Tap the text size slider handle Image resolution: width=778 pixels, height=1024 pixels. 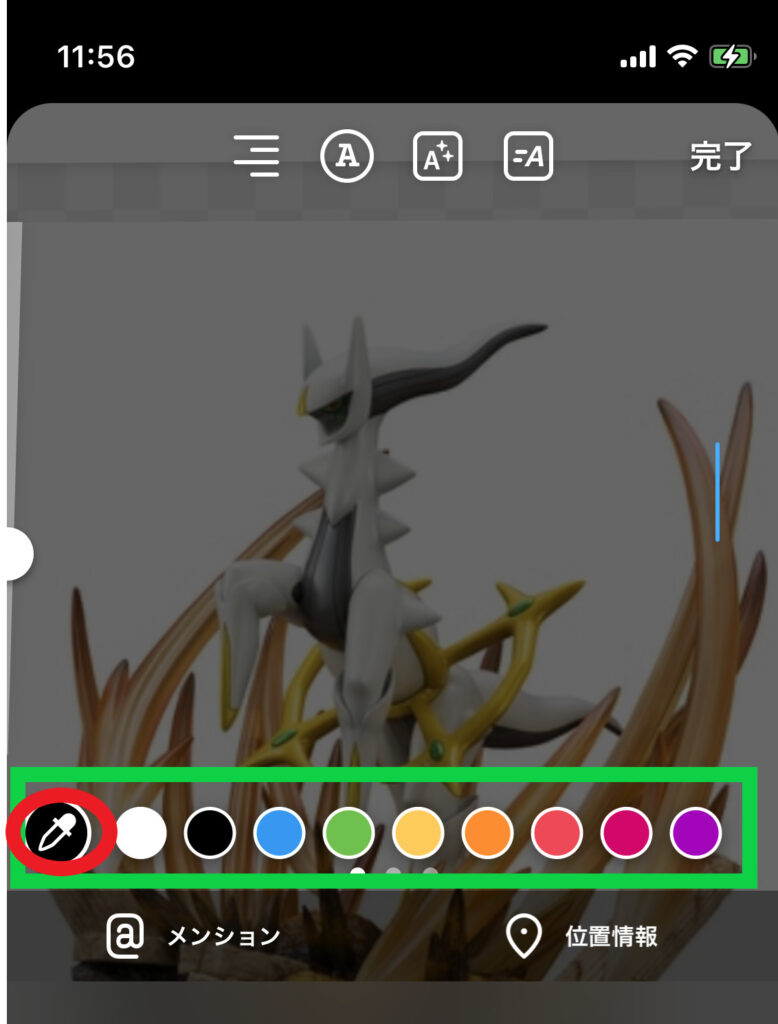(x=16, y=553)
